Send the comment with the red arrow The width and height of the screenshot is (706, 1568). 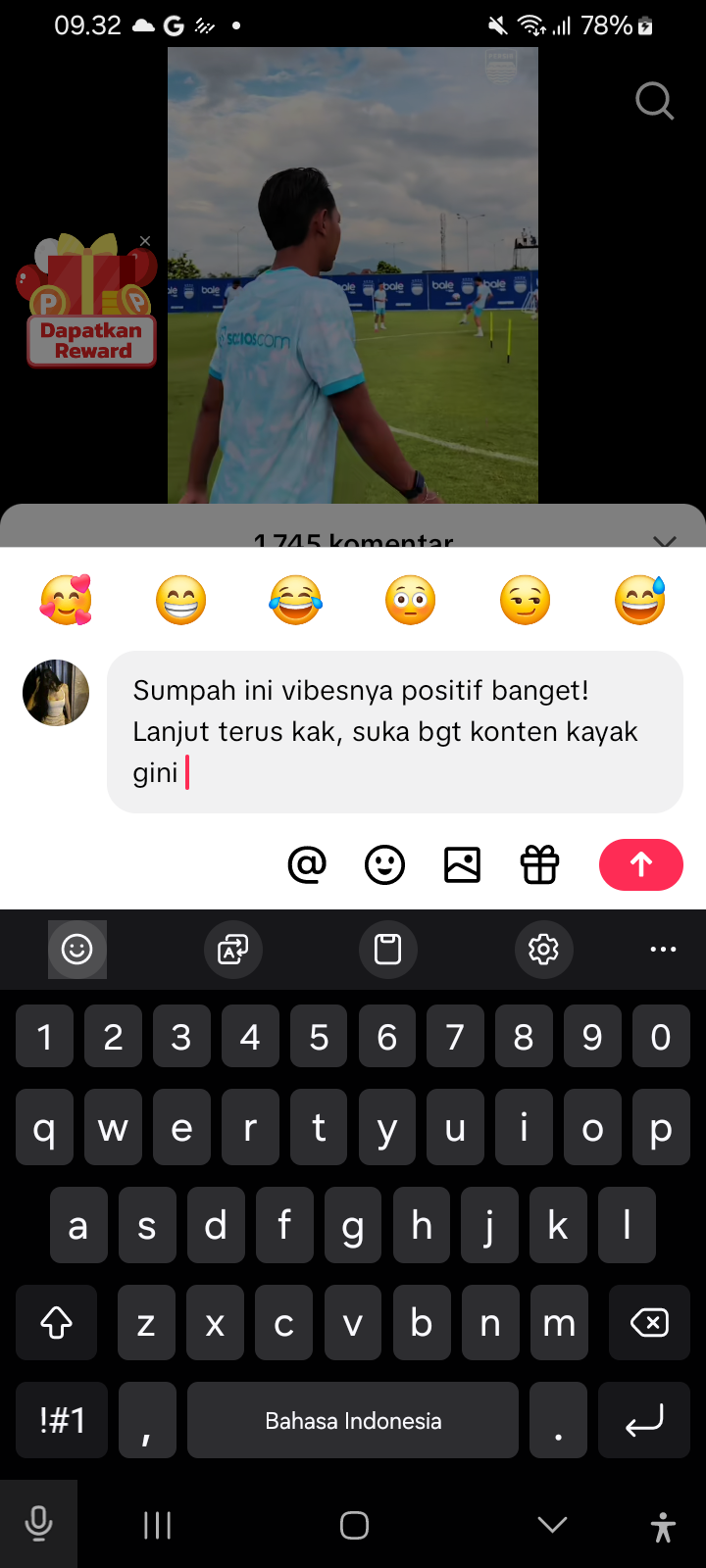640,864
